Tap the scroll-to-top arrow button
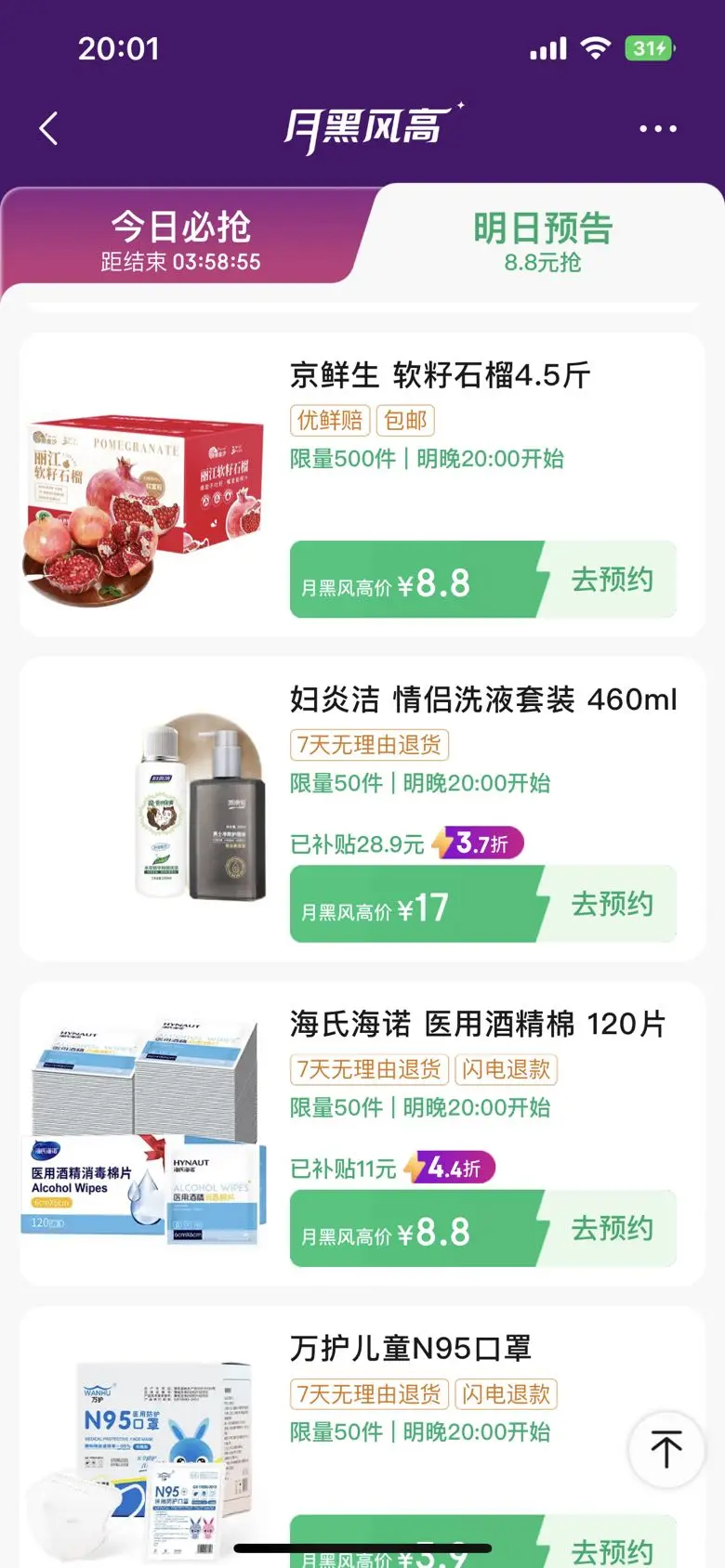725x1568 pixels. pos(666,1450)
